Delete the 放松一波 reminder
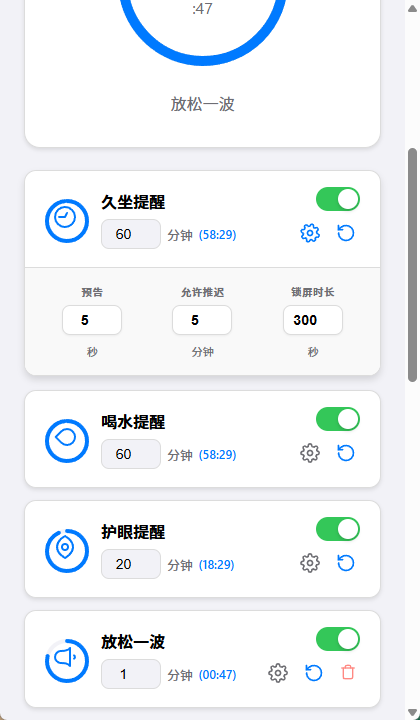Screen dimensions: 420x720 click(x=348, y=673)
